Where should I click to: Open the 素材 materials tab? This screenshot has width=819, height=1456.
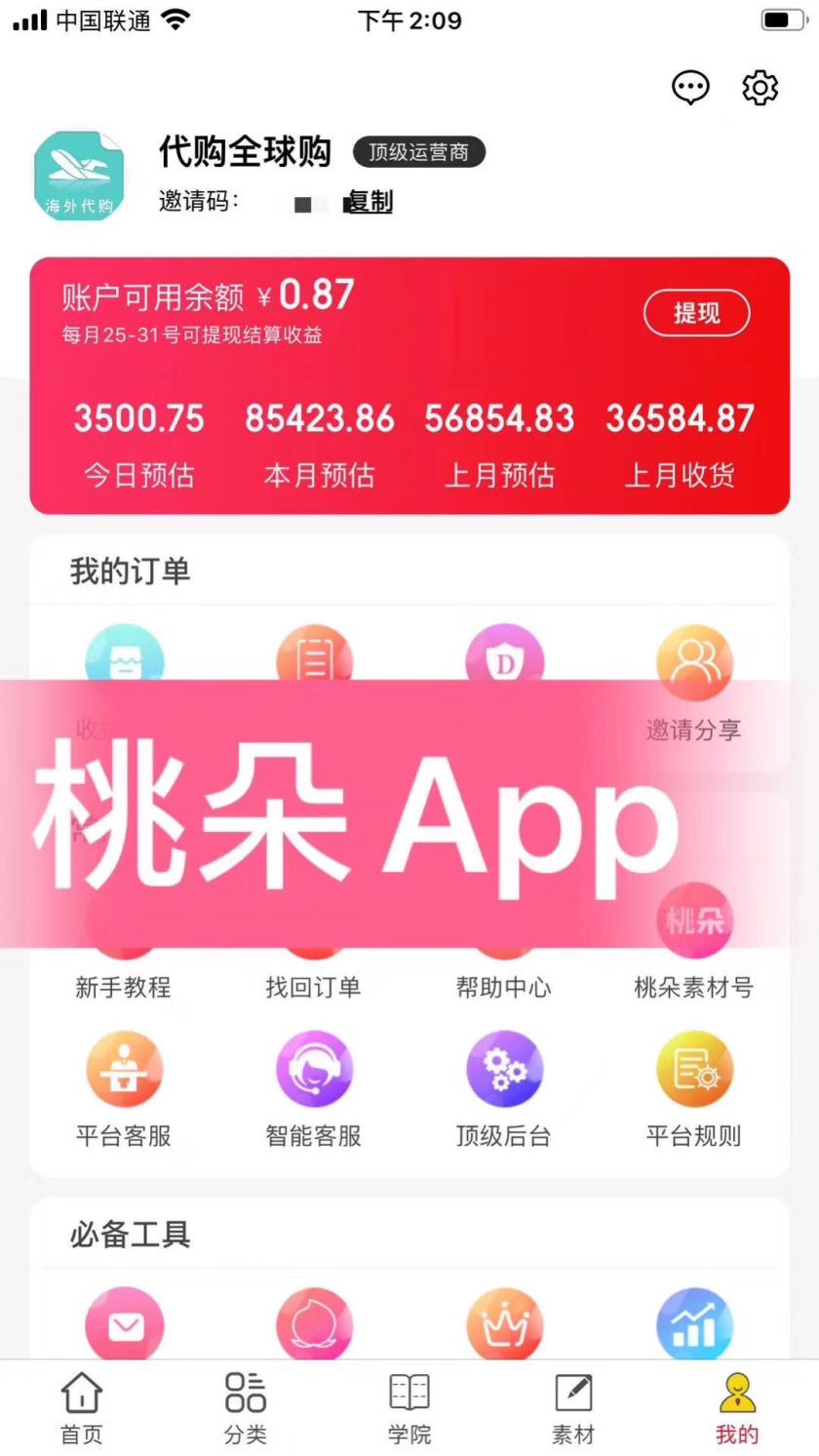pyautogui.click(x=572, y=1407)
